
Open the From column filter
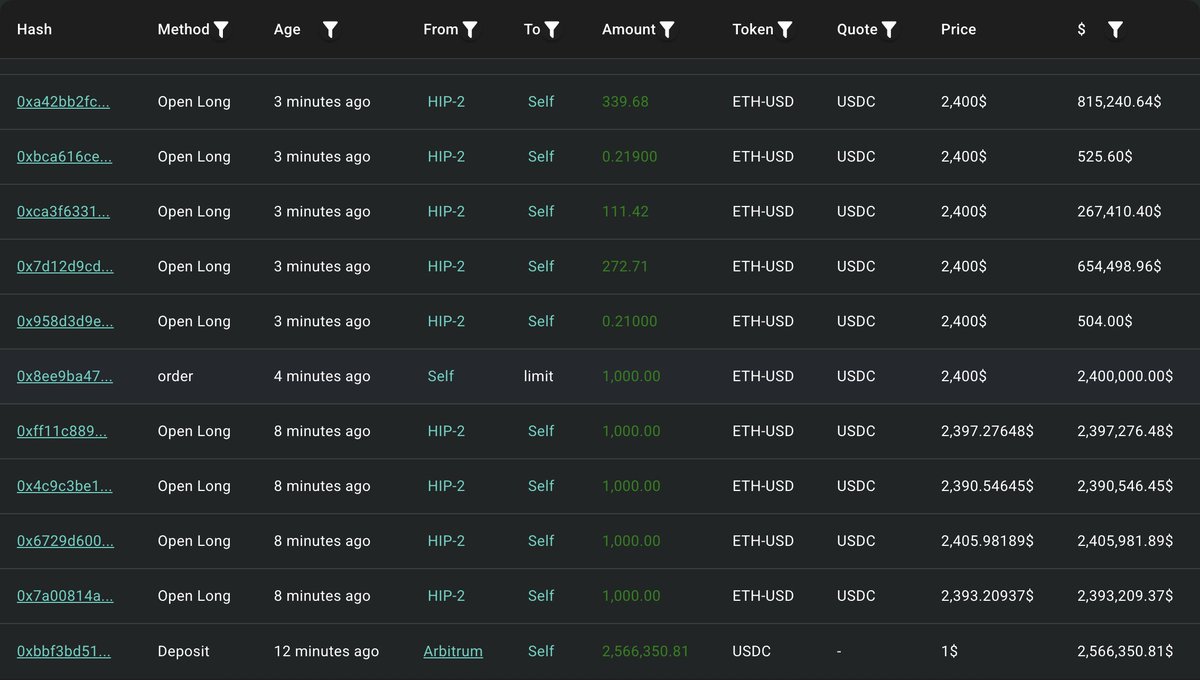470,30
